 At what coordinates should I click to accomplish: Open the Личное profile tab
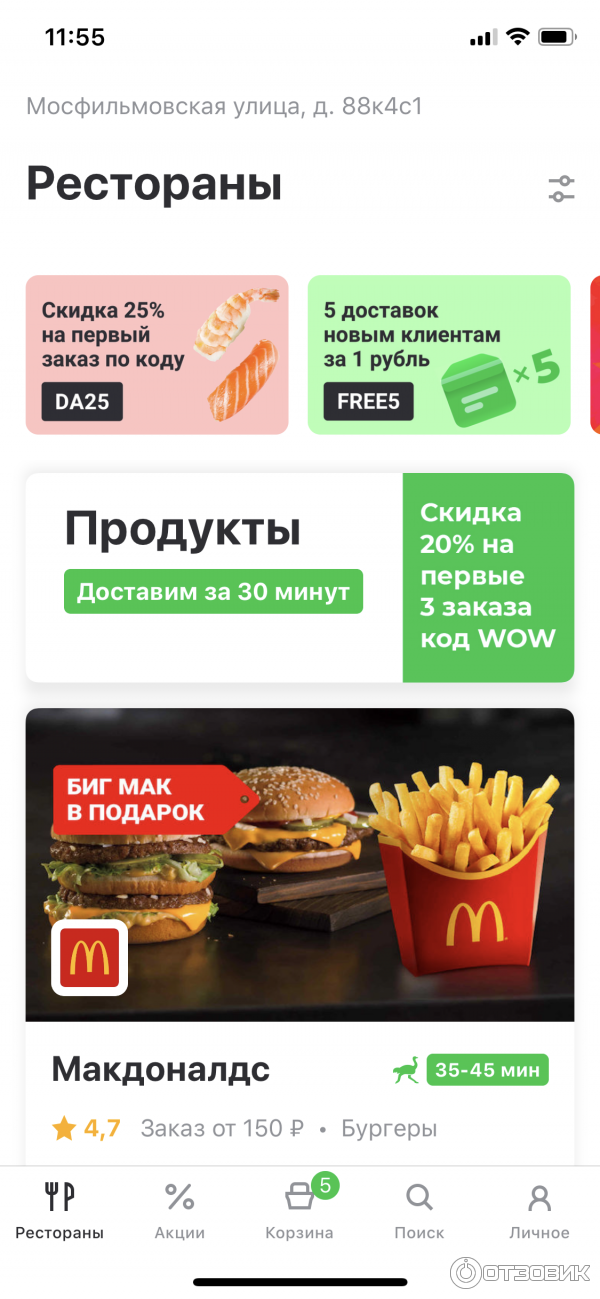tap(539, 1210)
